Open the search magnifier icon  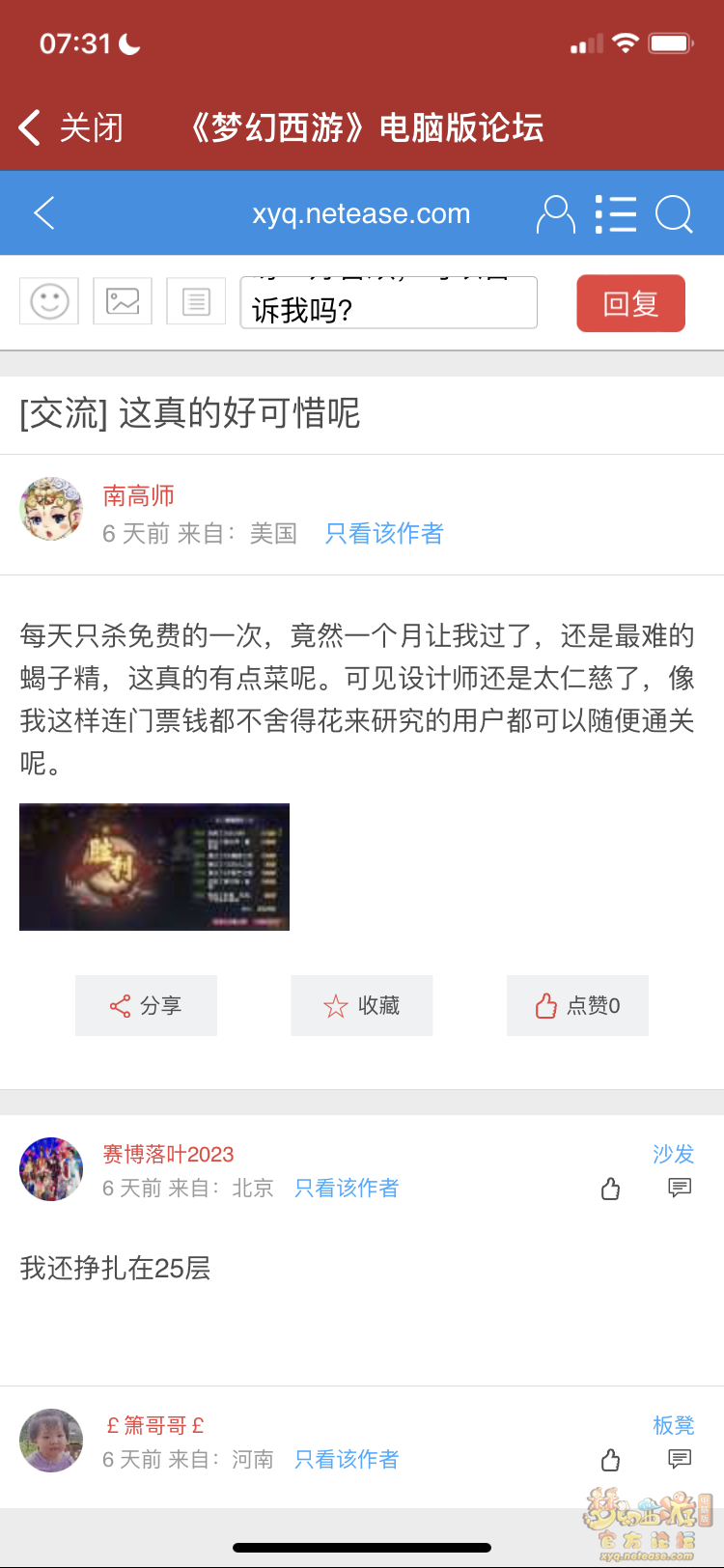[x=674, y=214]
